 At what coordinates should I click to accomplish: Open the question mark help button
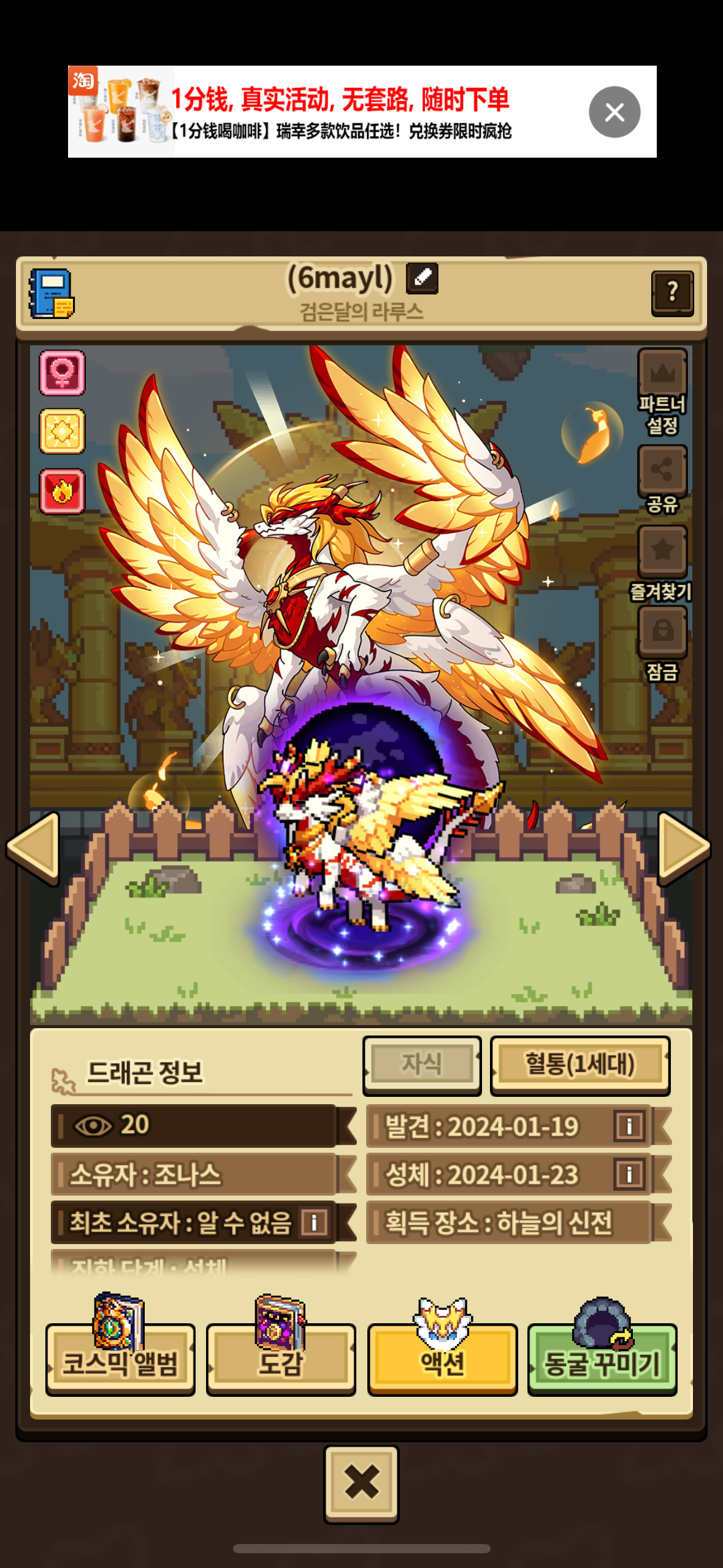[672, 293]
